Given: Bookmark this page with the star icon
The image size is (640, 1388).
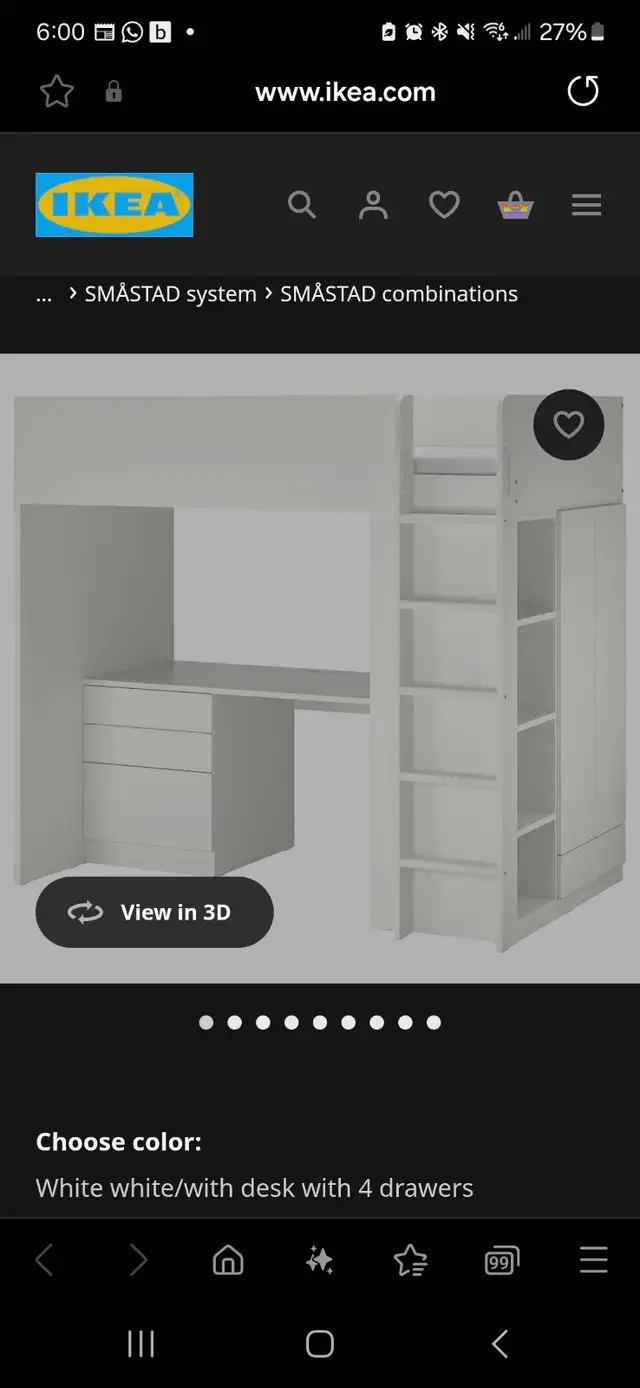Looking at the screenshot, I should coord(57,92).
